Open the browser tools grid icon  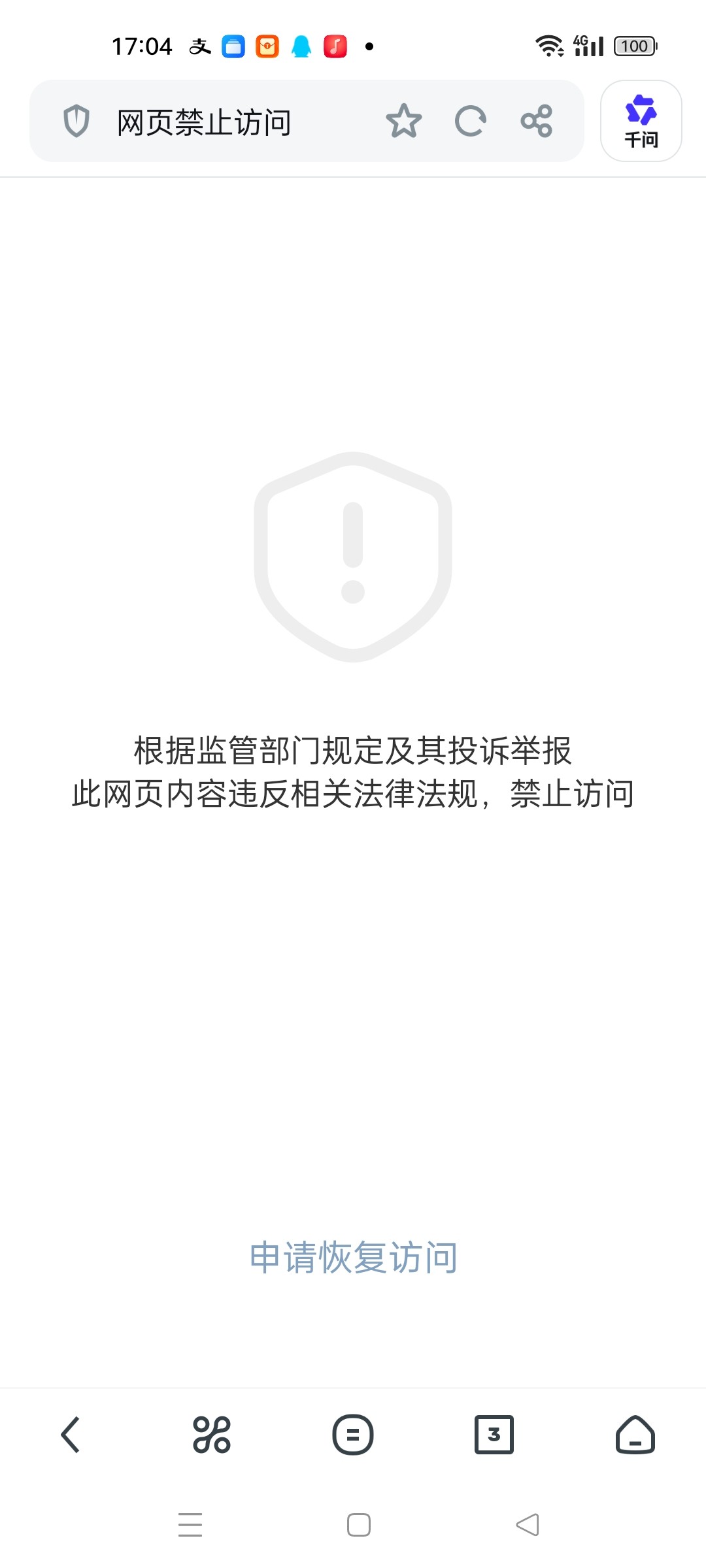[212, 1435]
